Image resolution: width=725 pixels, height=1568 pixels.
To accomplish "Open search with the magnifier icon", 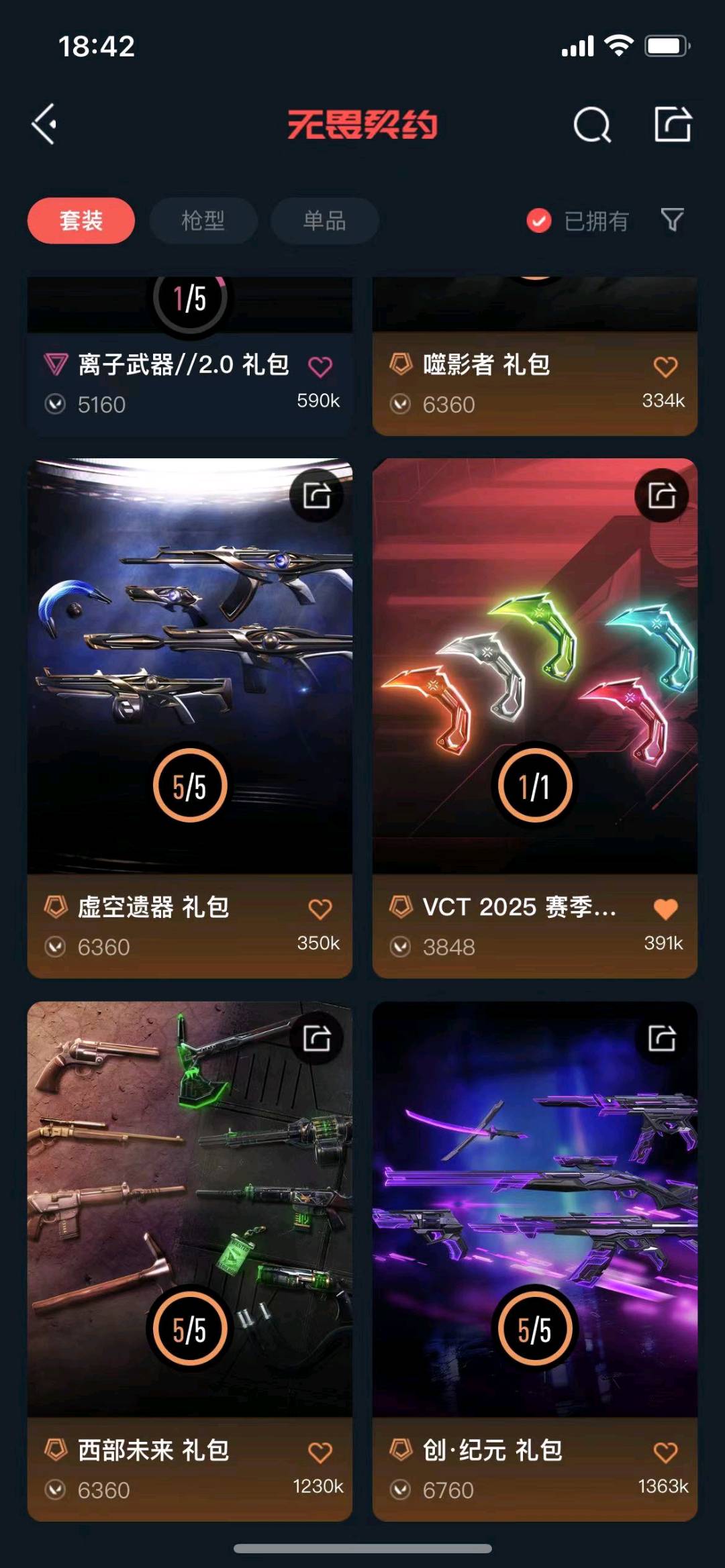I will pyautogui.click(x=592, y=125).
